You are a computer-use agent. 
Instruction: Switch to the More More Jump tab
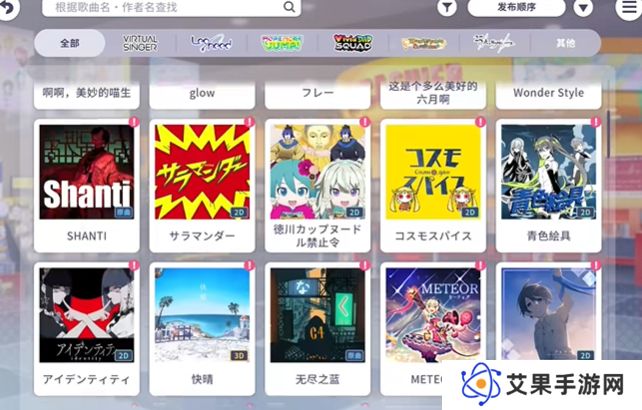(281, 43)
